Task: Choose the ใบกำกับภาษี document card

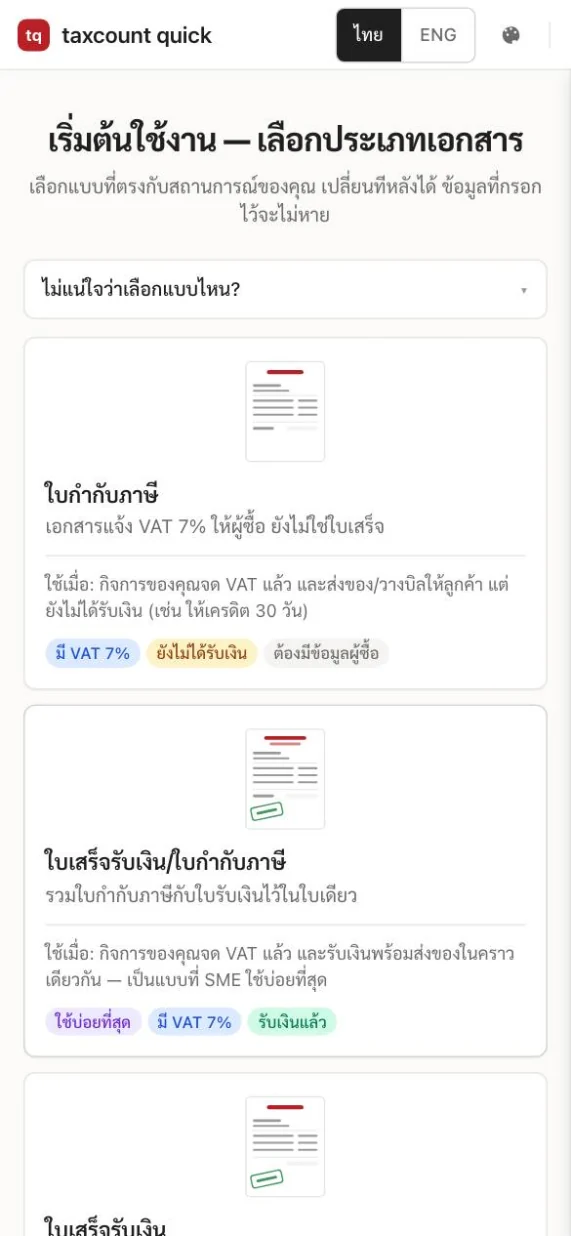Action: coord(285,514)
